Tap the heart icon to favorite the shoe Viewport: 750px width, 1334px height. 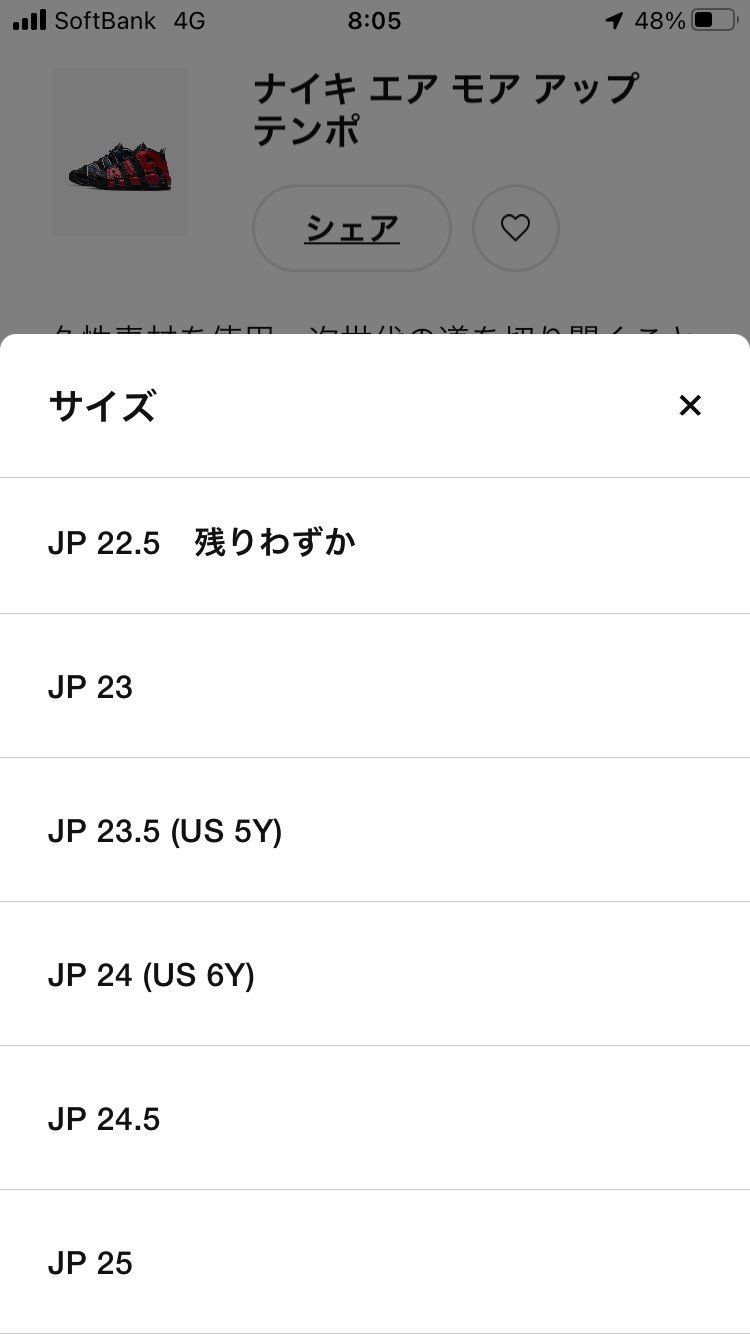(x=516, y=227)
